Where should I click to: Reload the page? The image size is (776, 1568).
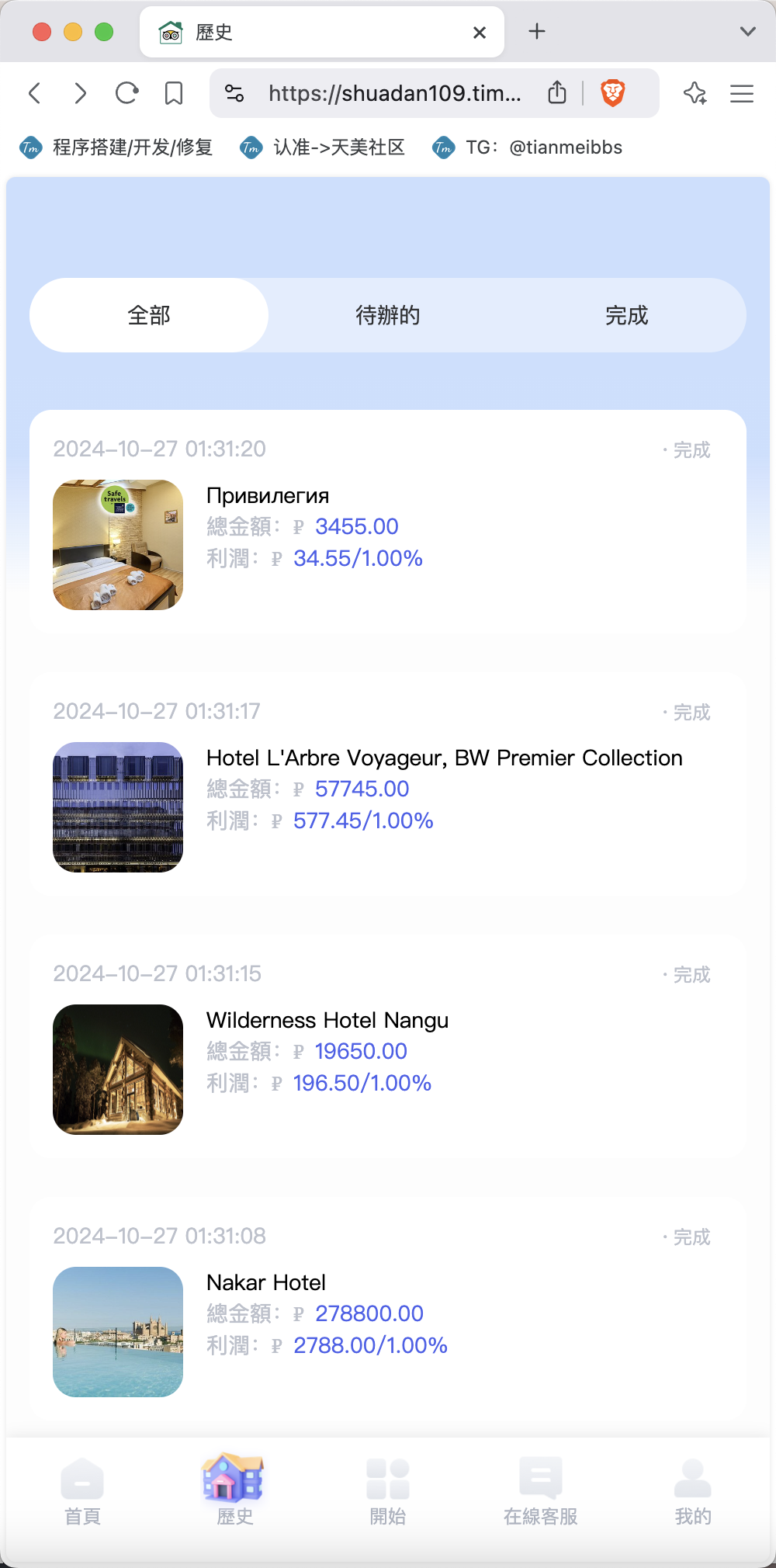point(126,93)
